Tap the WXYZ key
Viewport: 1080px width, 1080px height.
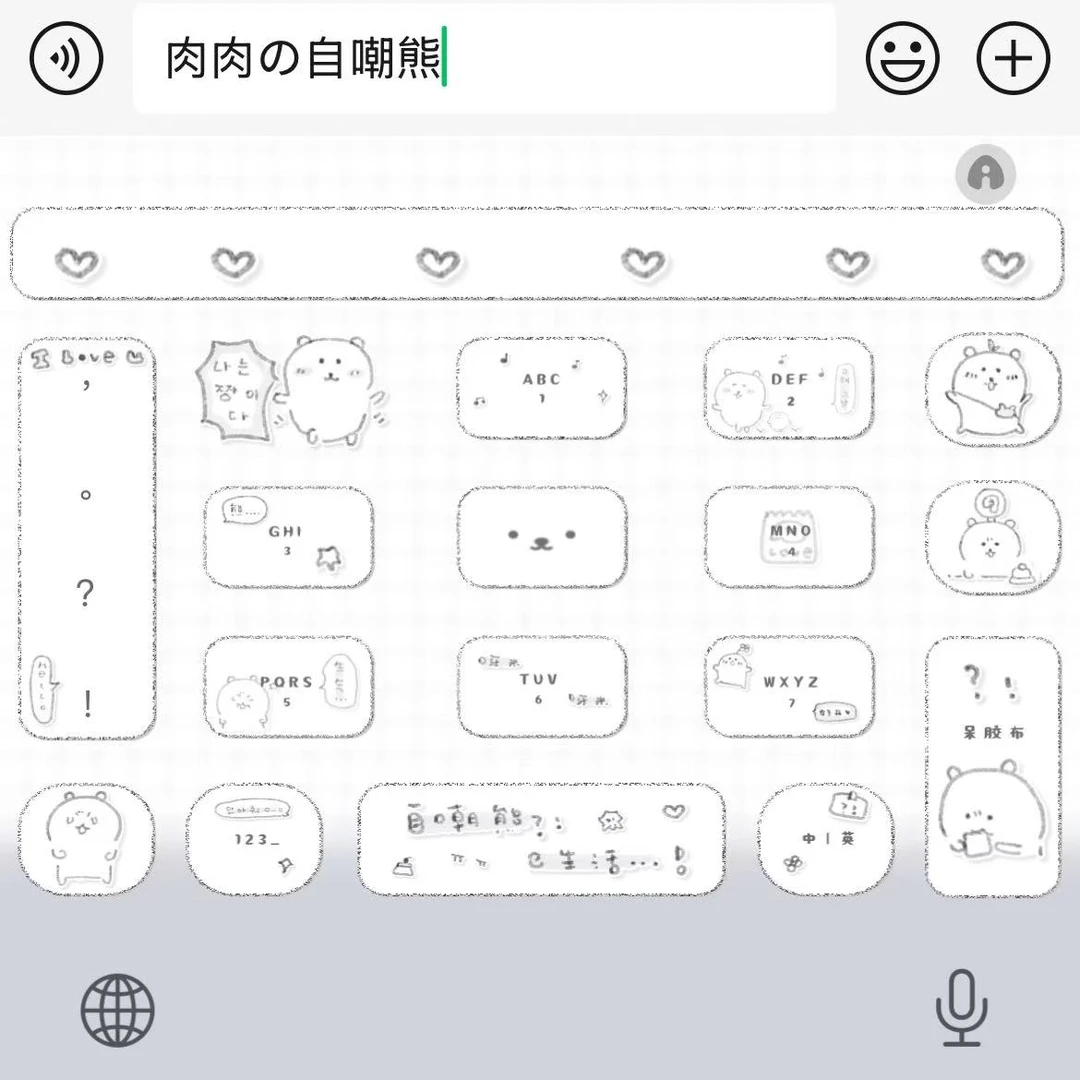789,687
